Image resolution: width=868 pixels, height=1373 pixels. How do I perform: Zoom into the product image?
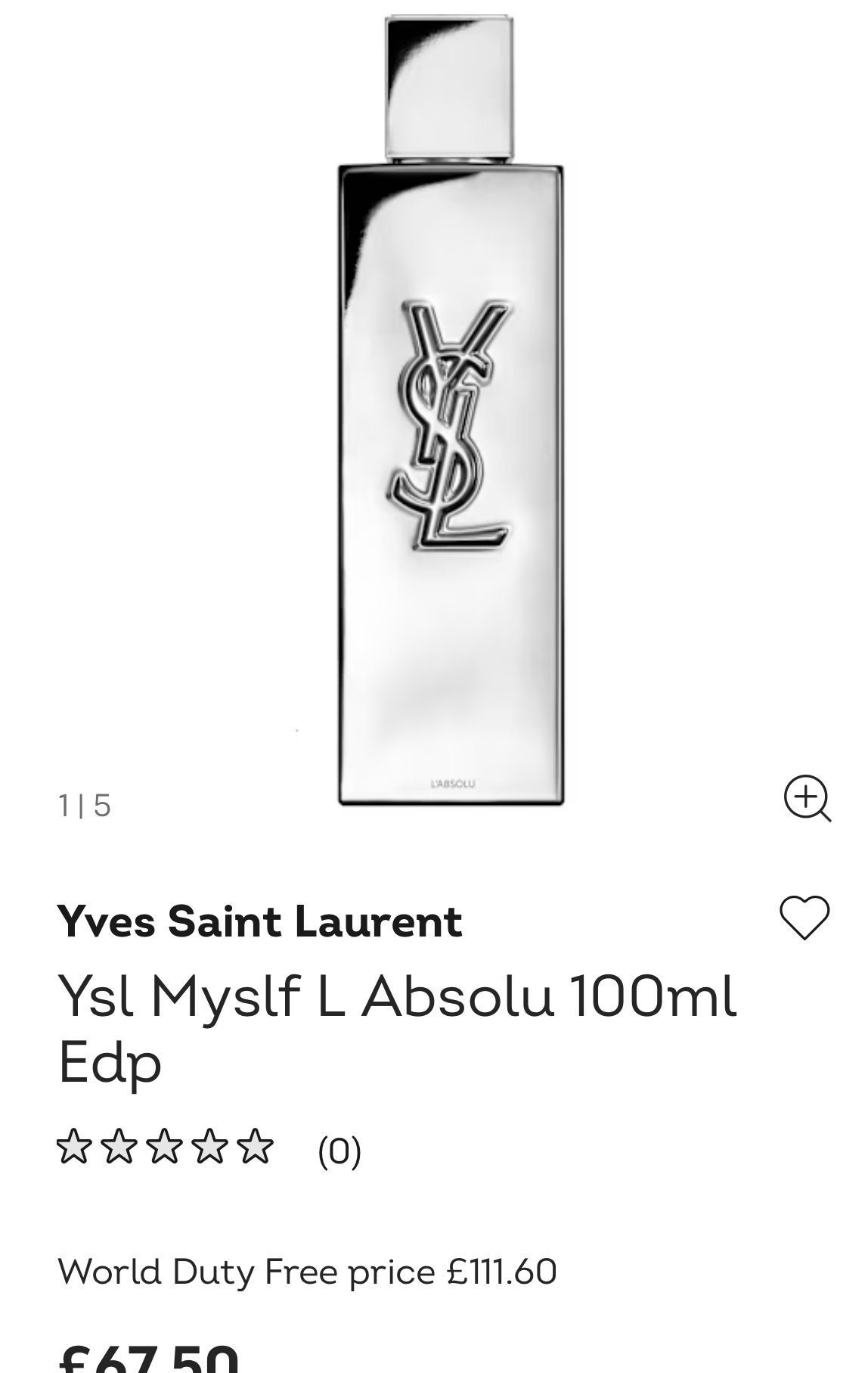point(807,798)
